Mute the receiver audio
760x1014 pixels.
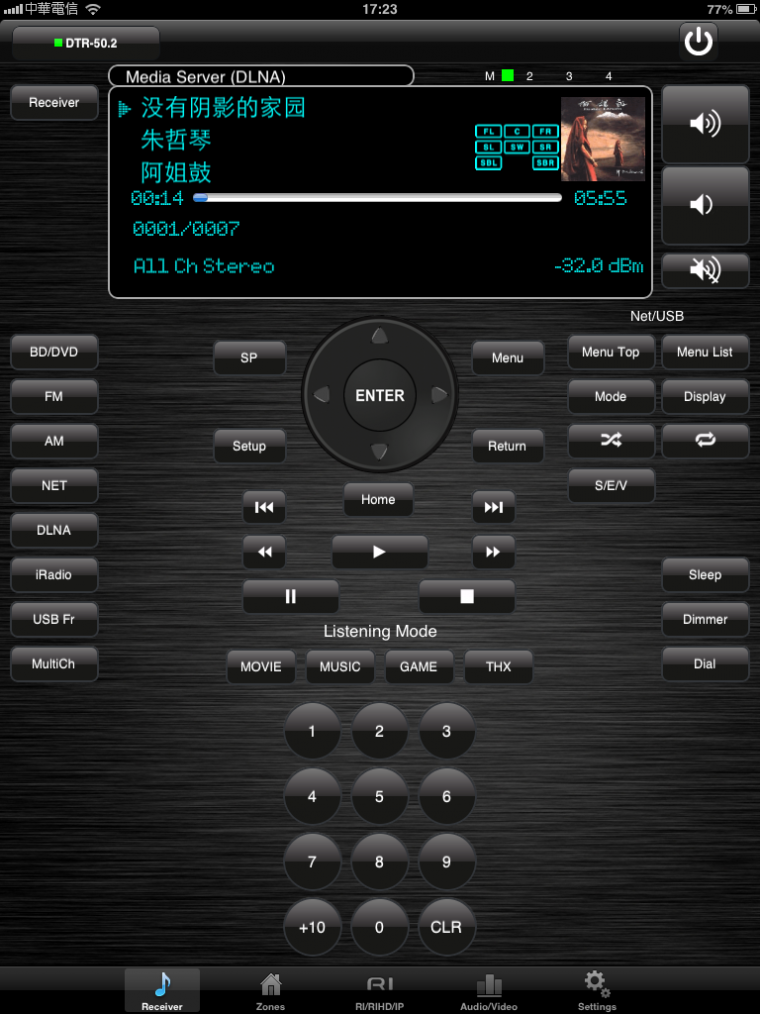pyautogui.click(x=705, y=270)
